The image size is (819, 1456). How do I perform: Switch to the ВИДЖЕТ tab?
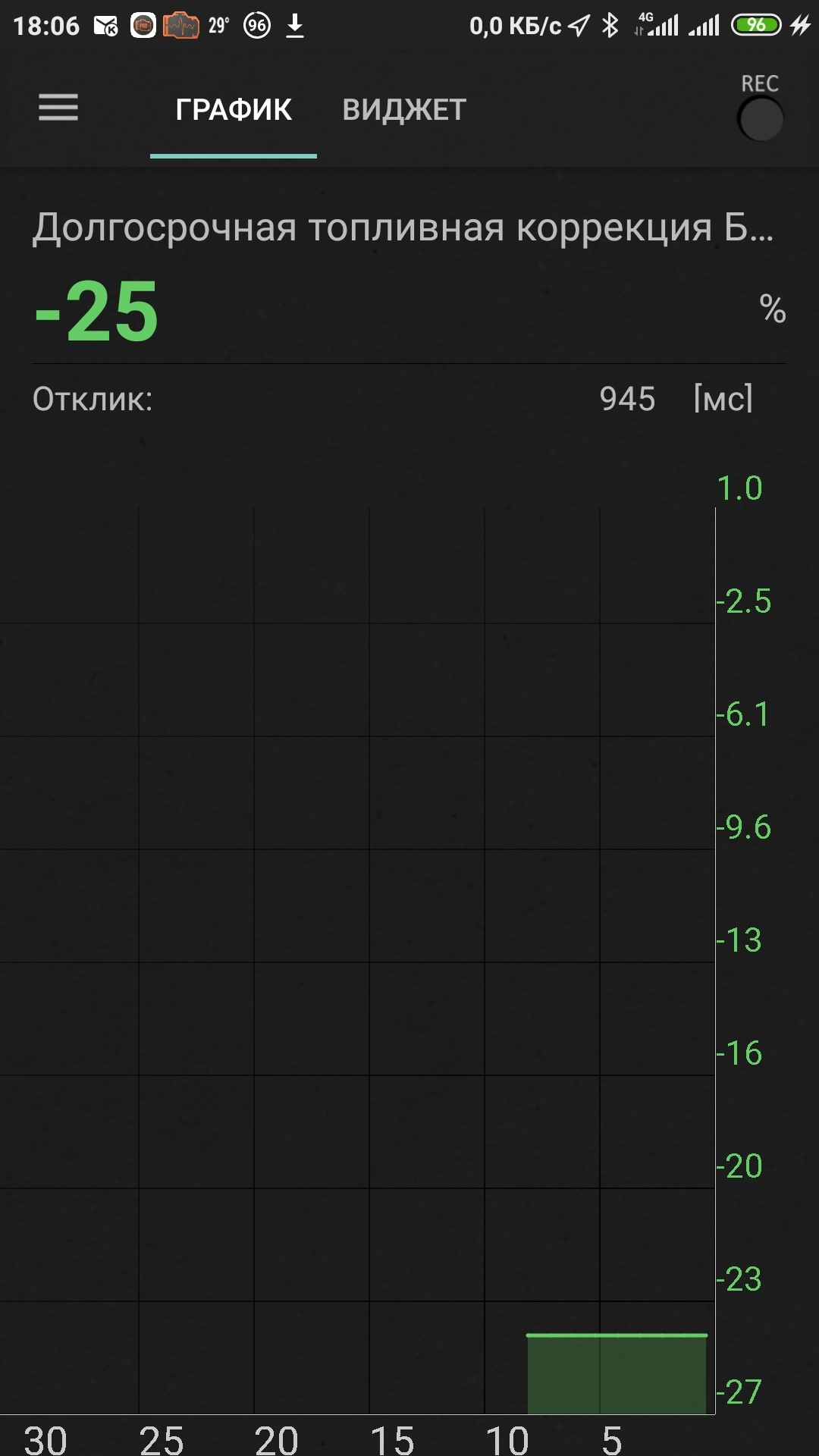tap(403, 110)
